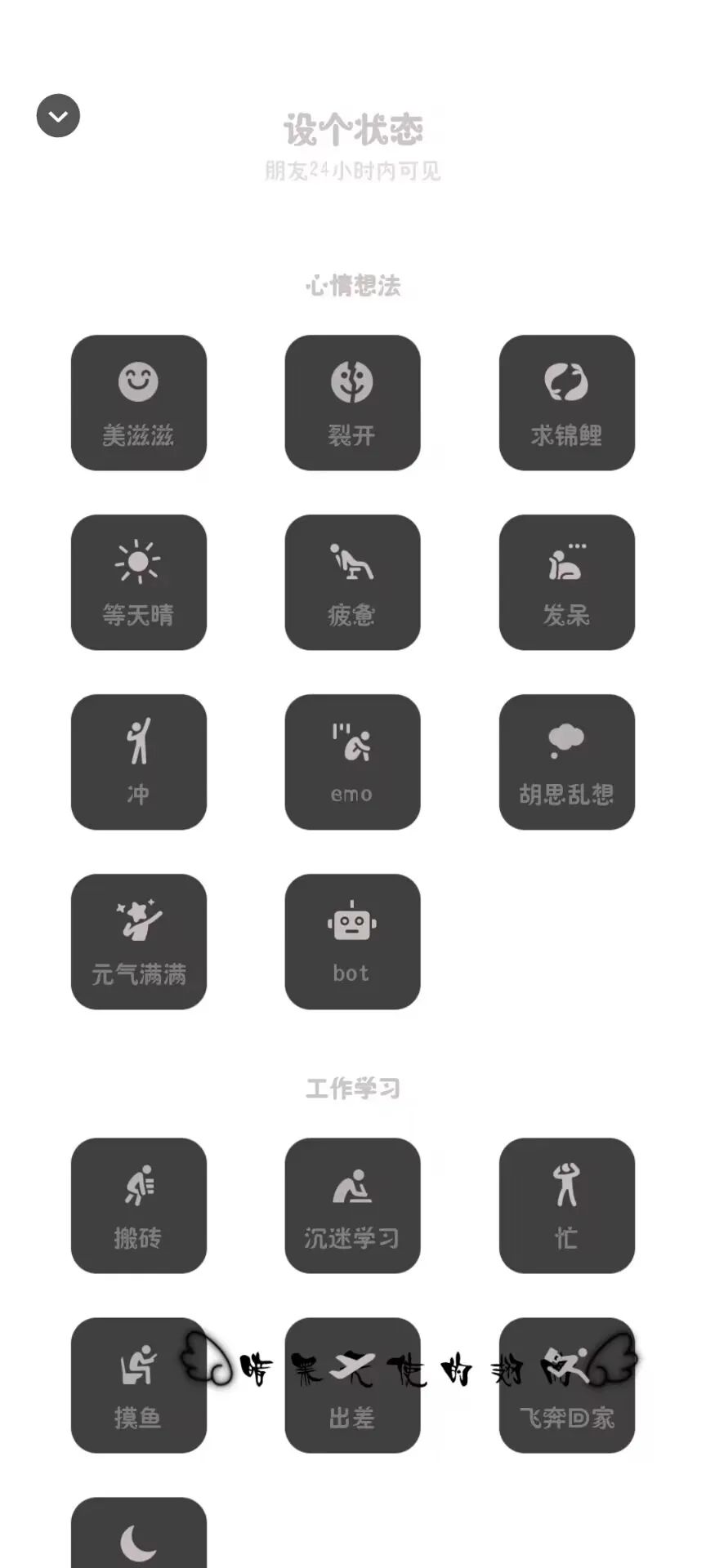Image resolution: width=706 pixels, height=1568 pixels.
Task: Tap the moon status tile
Action: coord(139,1533)
